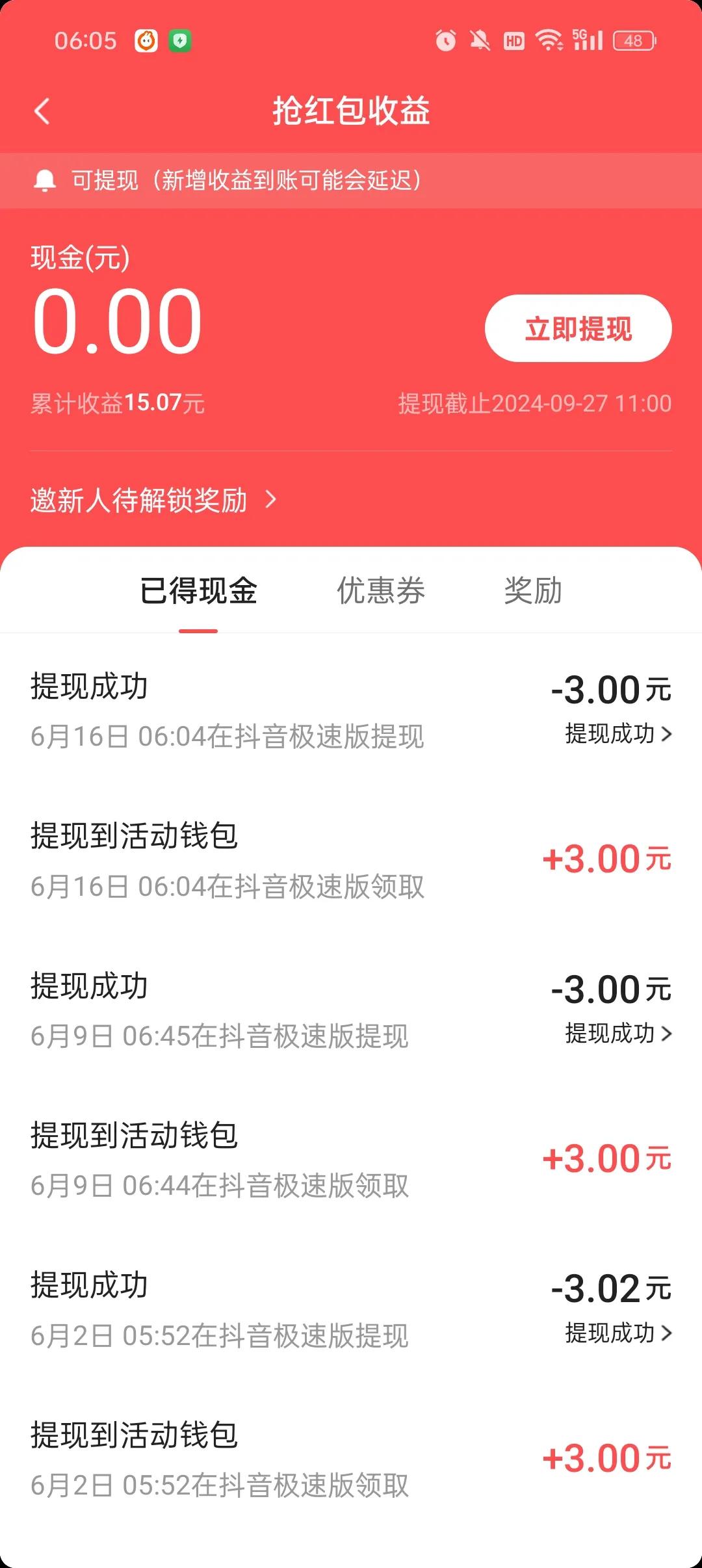Switch to the 奖励 tab

(533, 592)
